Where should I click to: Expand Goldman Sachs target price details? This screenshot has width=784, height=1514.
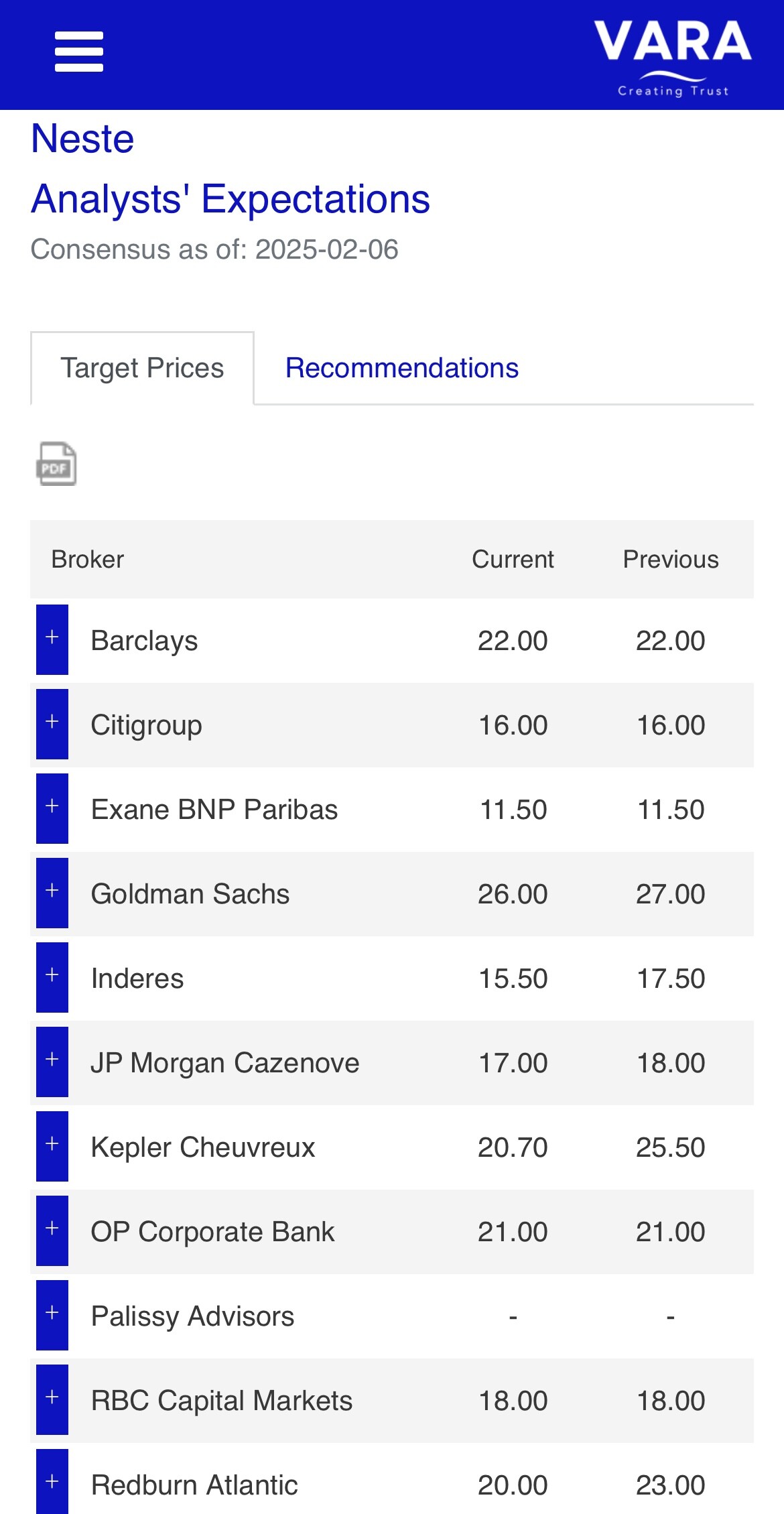(52, 893)
